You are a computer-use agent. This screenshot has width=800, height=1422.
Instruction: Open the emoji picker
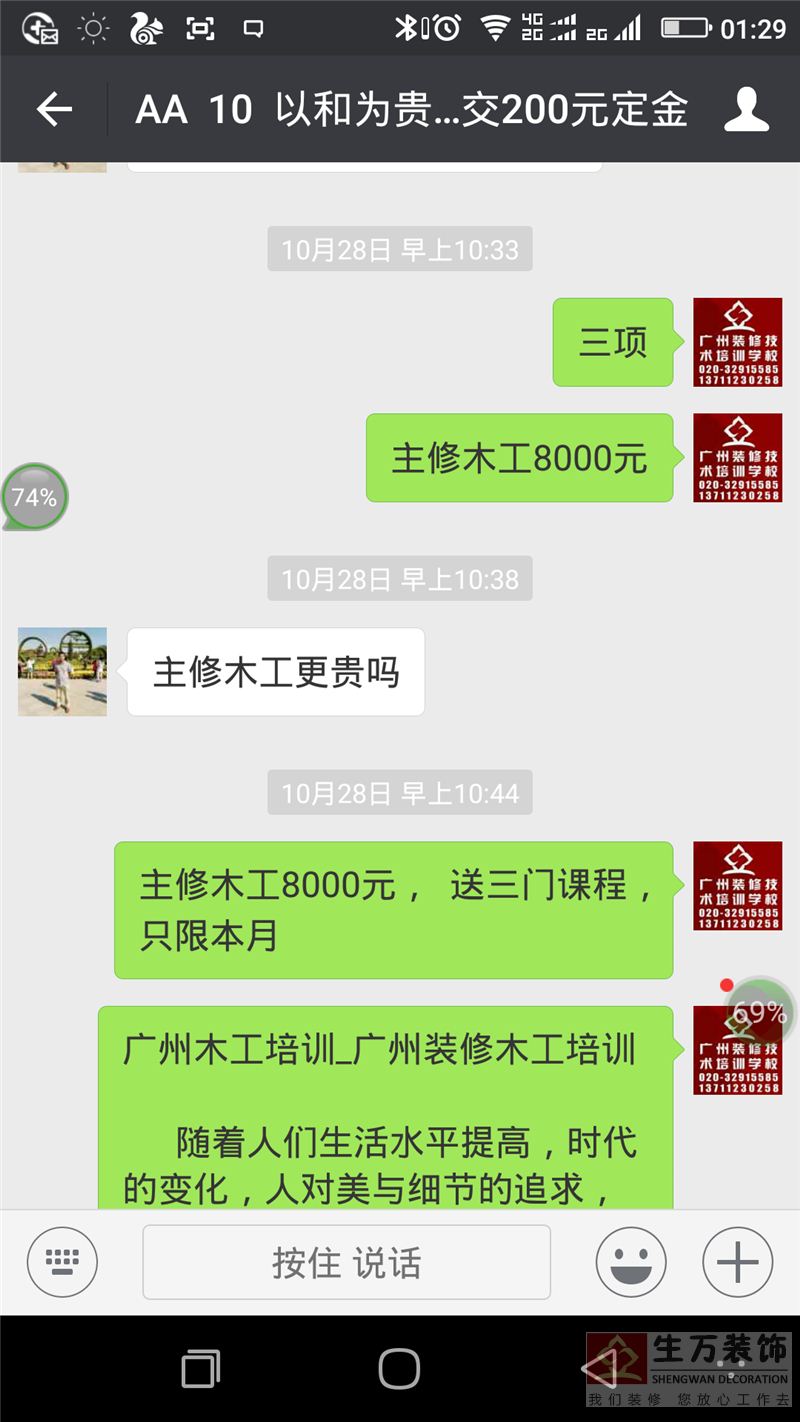(x=631, y=1262)
